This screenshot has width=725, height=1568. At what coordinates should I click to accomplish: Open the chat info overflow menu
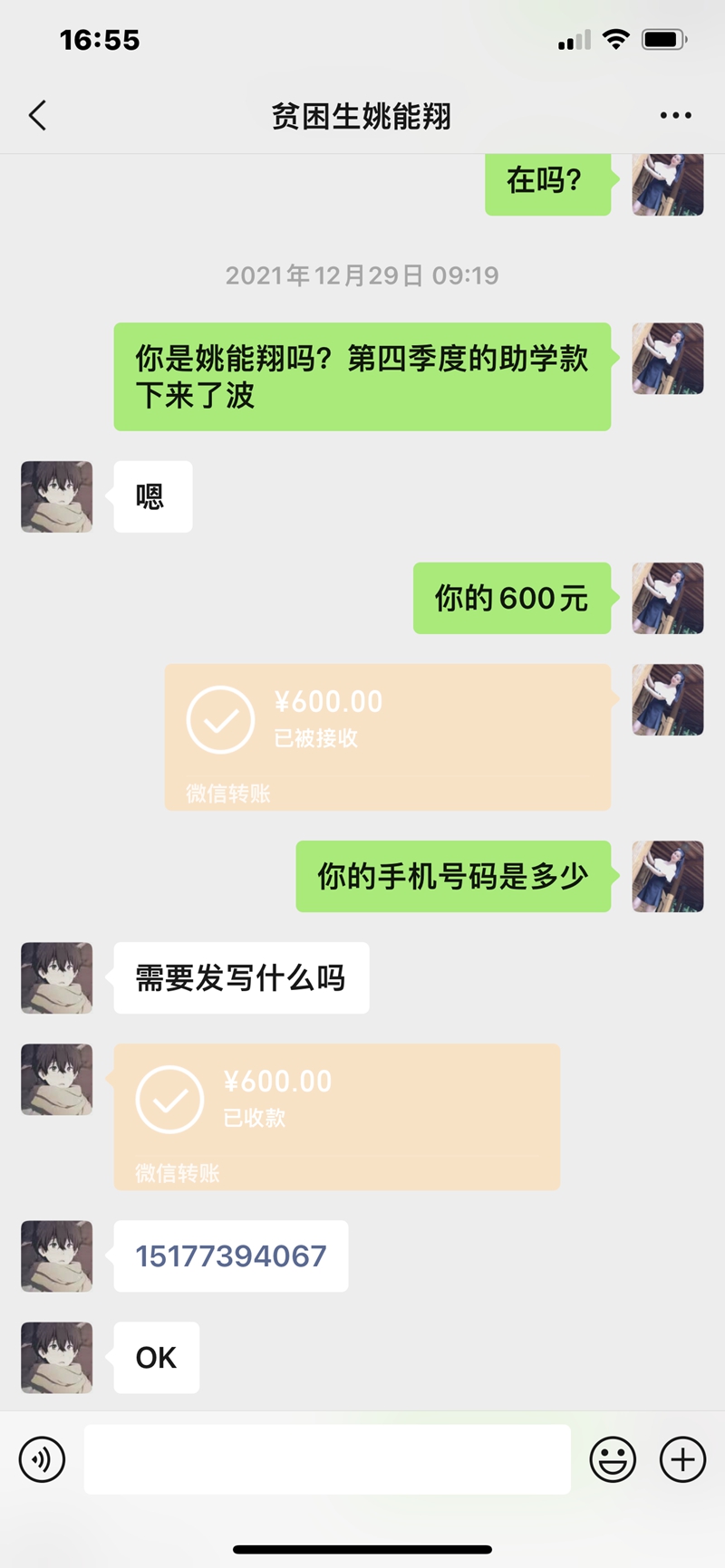click(x=675, y=116)
